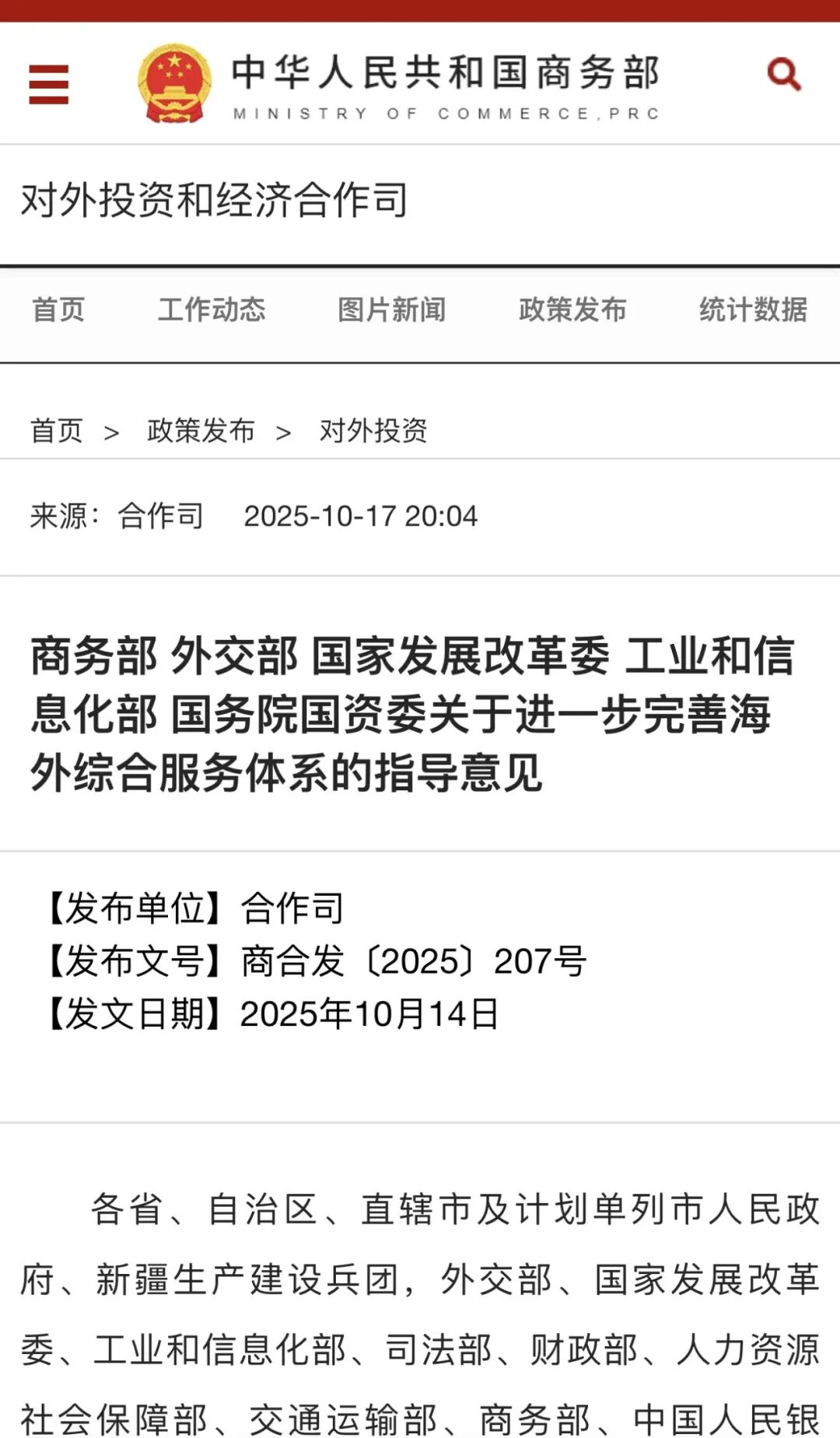Tap 政策发布 breadcrumb link

click(201, 430)
